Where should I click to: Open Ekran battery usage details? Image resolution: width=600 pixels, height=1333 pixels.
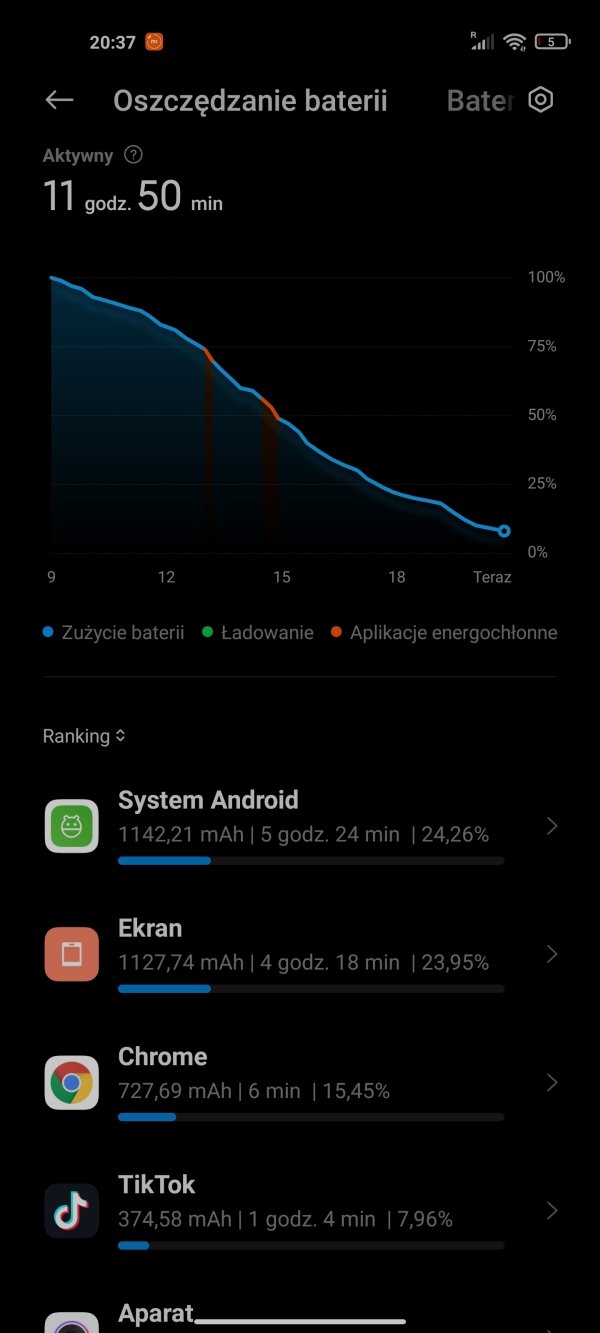pos(300,954)
